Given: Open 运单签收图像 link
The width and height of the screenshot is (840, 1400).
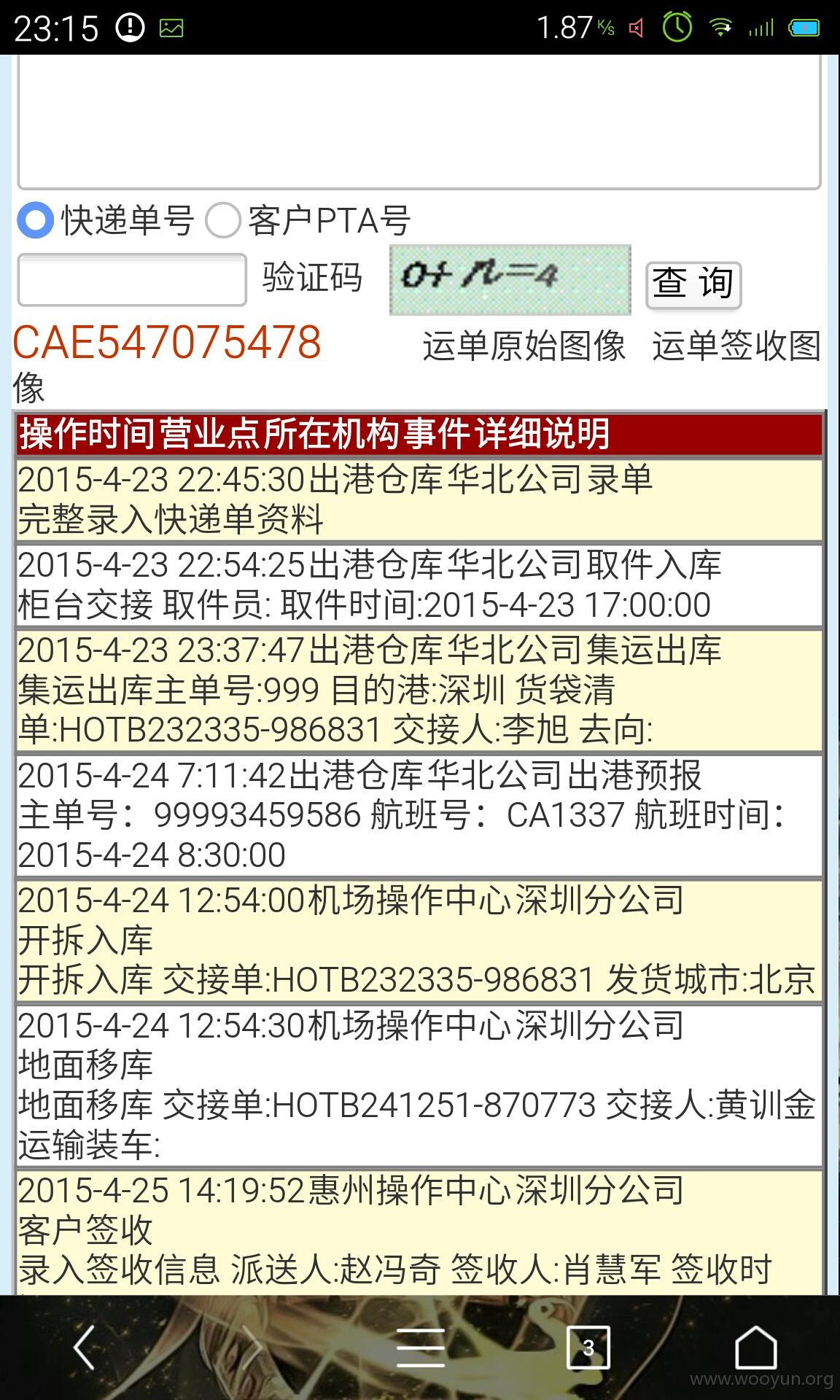Looking at the screenshot, I should coord(736,346).
